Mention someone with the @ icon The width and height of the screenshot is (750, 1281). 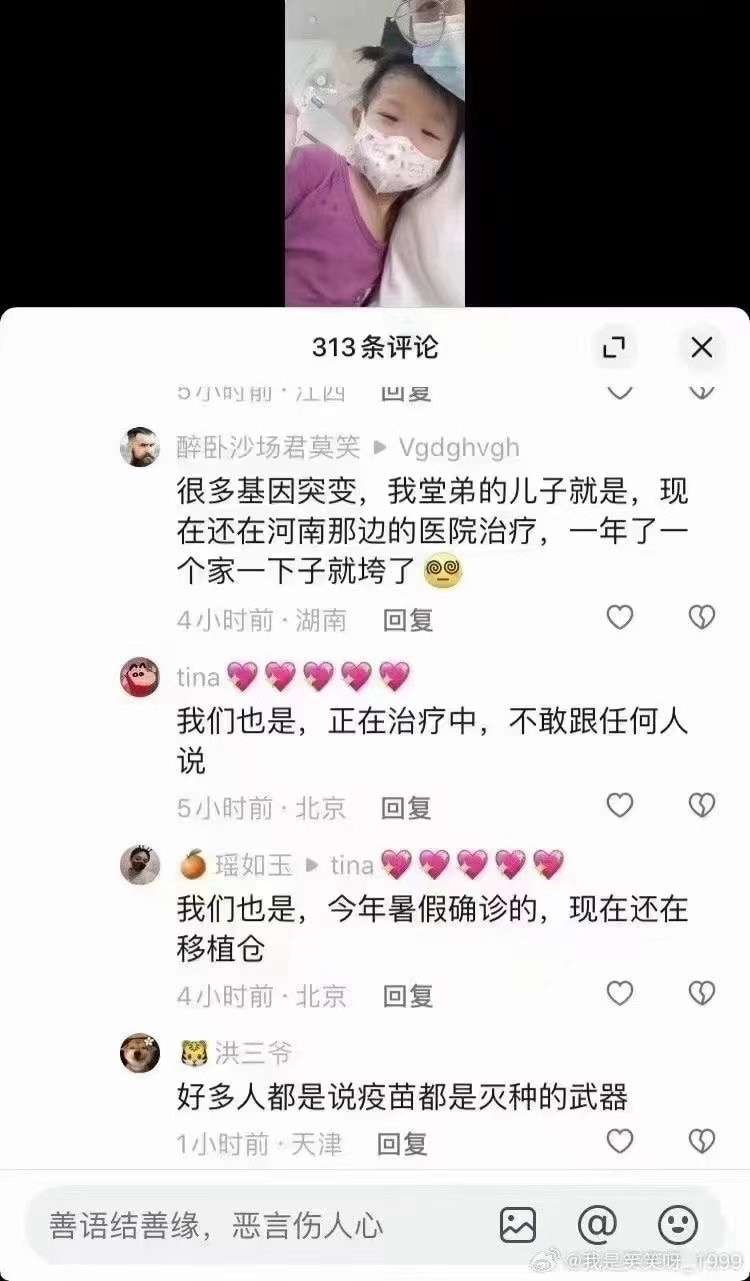coord(597,1225)
